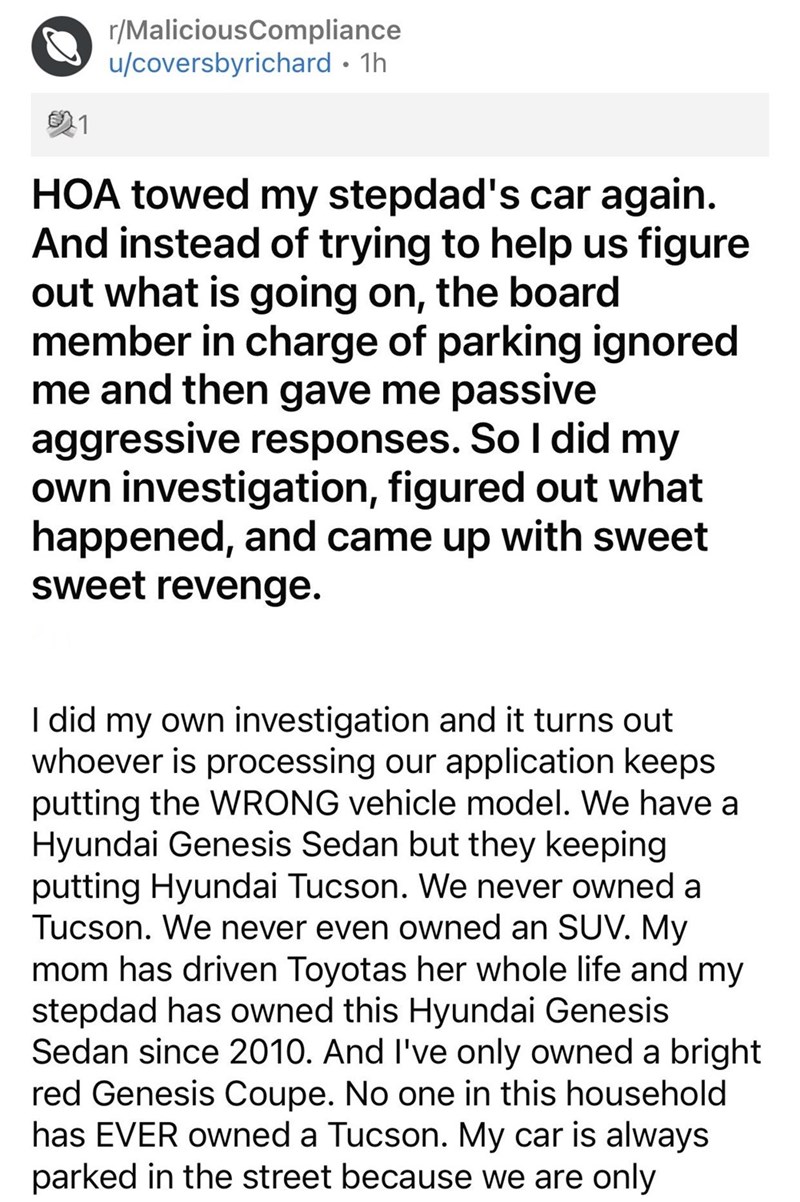View u/coversbyrichard's profile
Viewport: 800px width, 1202px height.
[220, 63]
